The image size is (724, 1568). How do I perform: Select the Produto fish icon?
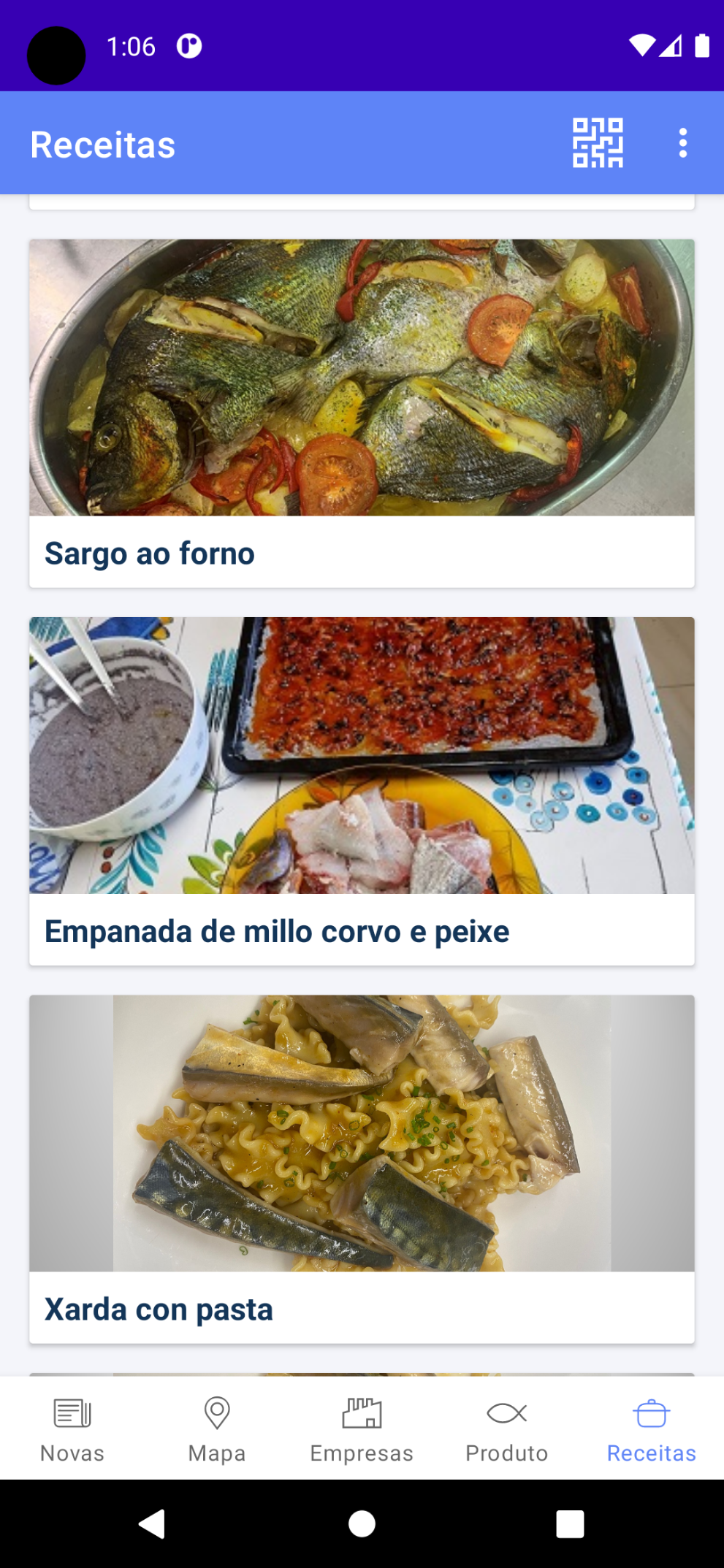506,1412
